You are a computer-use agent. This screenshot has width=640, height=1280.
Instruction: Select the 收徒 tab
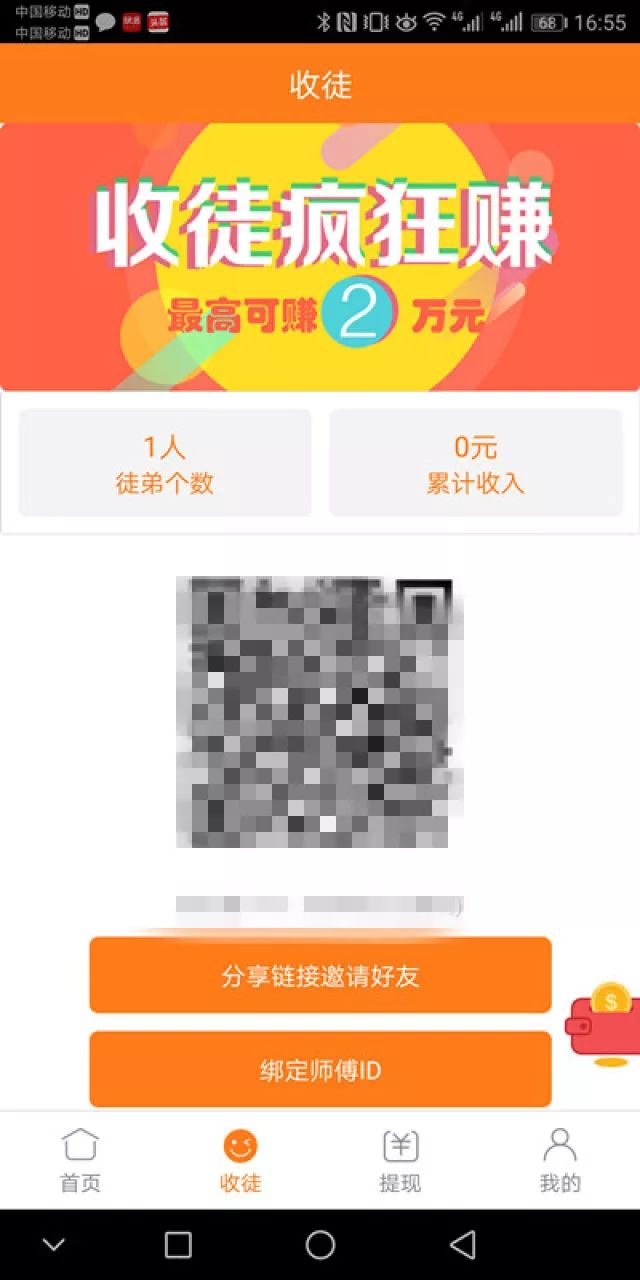point(240,1160)
